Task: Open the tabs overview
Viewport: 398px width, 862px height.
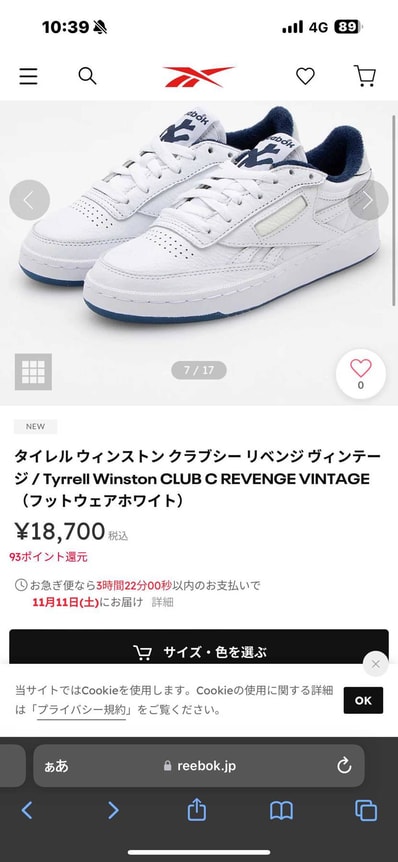Action: click(366, 810)
